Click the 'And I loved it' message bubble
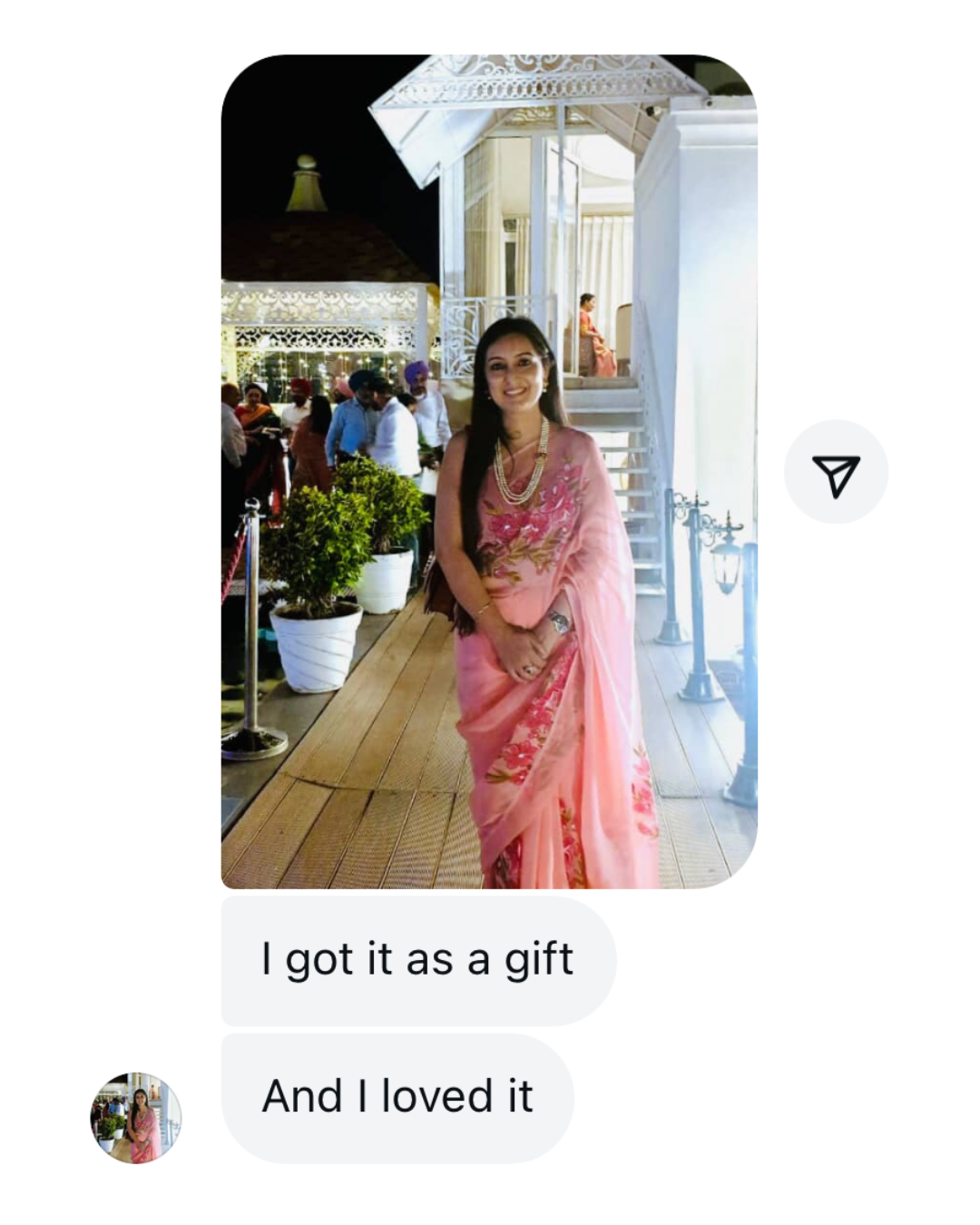 pyautogui.click(x=397, y=1095)
